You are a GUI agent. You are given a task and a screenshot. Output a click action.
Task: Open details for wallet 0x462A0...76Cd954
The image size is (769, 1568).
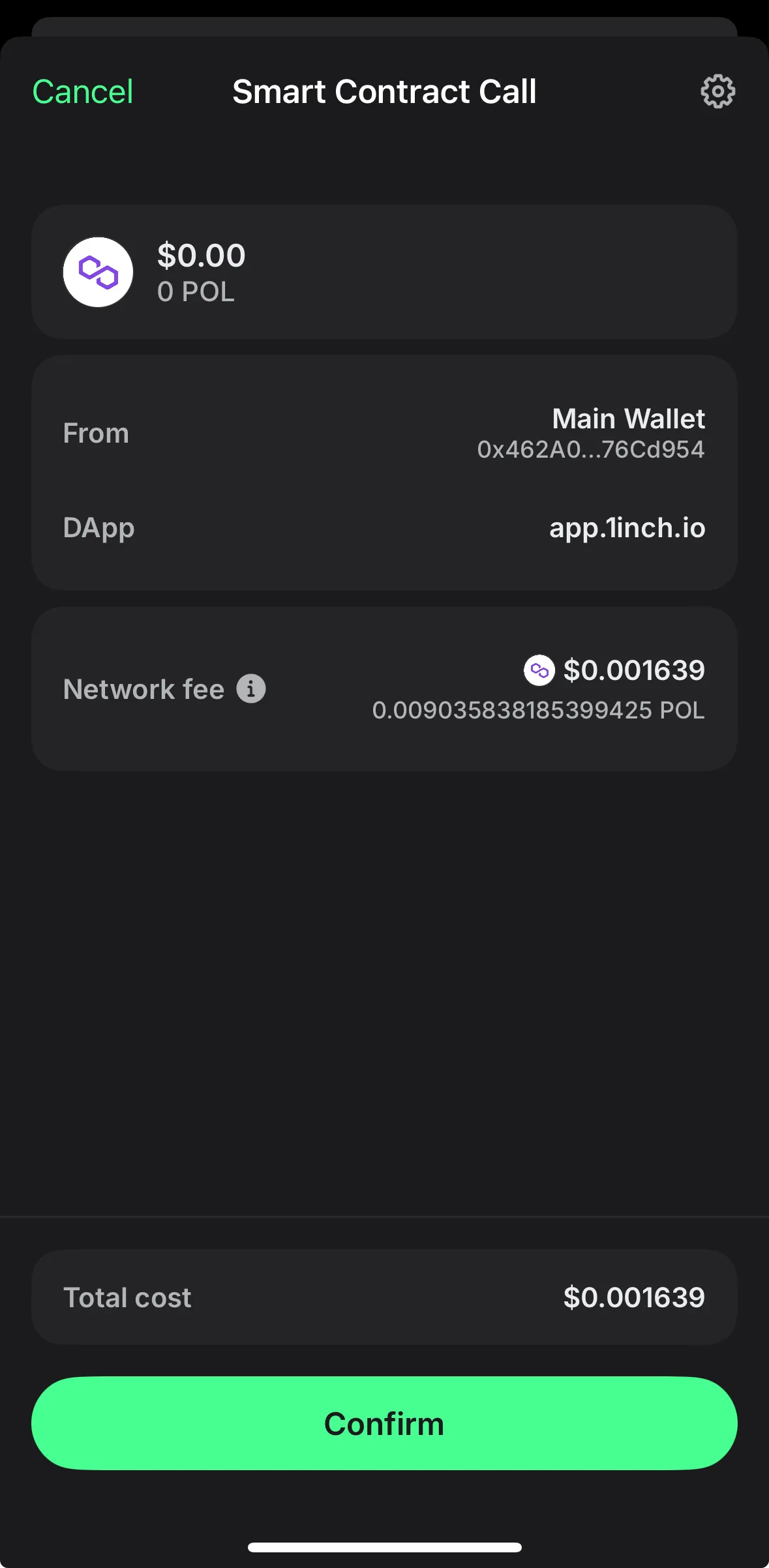(590, 449)
